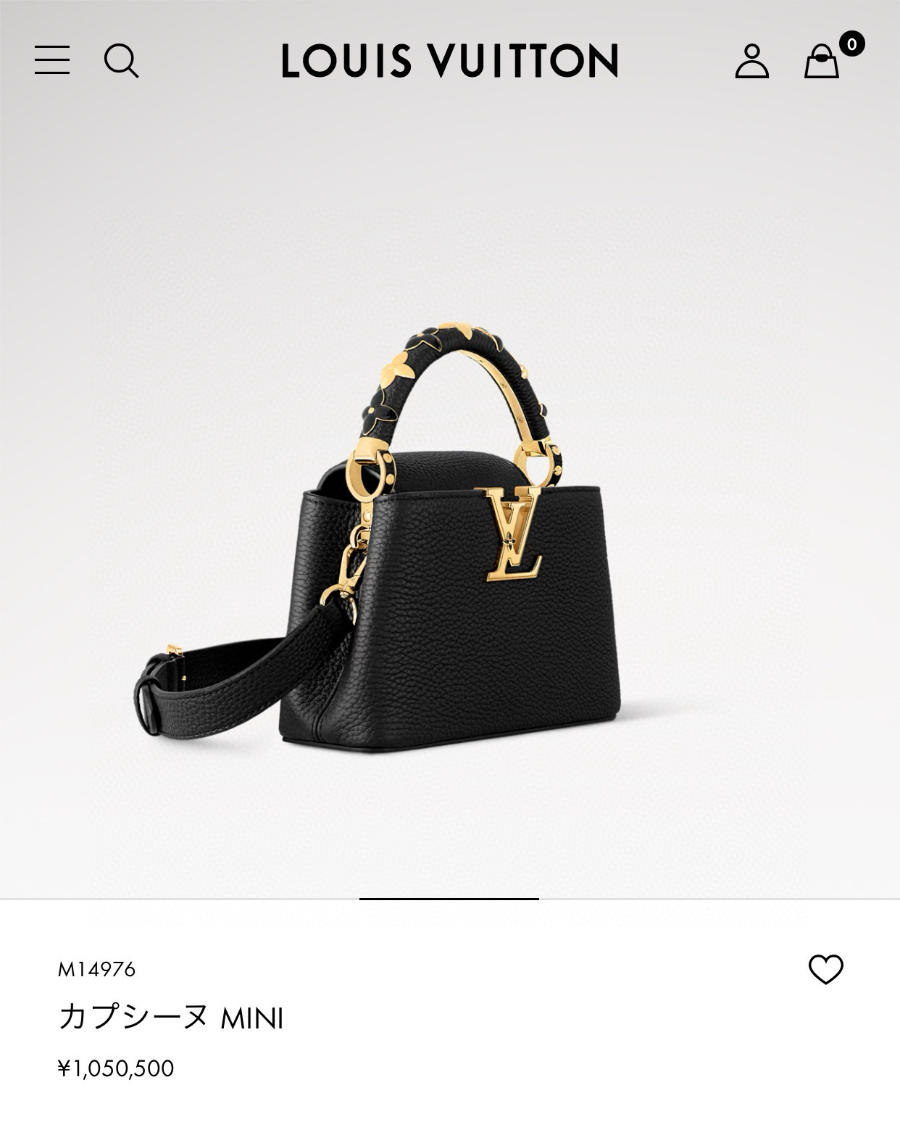Open the search icon
The height and width of the screenshot is (1135, 900).
pos(121,61)
